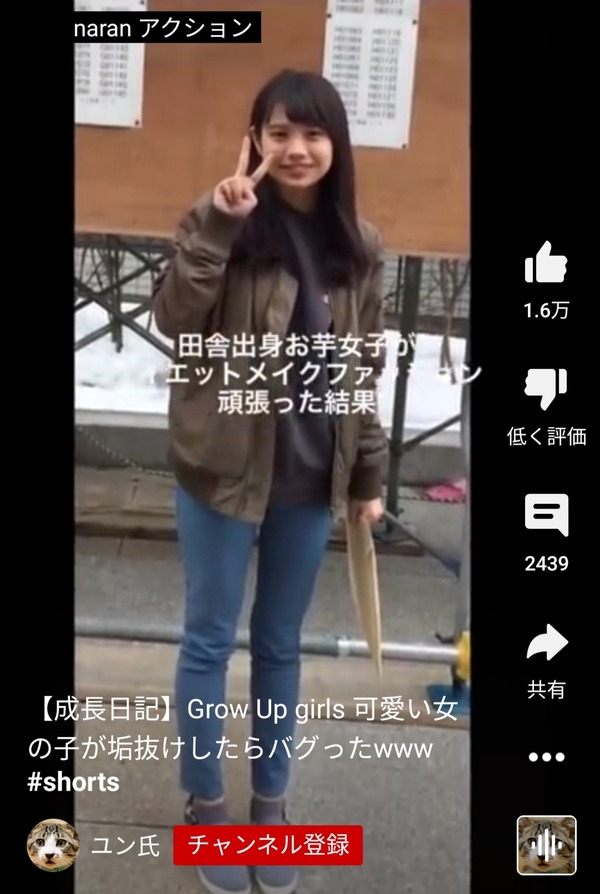Dislike this video with 低く評価
This screenshot has width=600, height=894.
coord(546,390)
